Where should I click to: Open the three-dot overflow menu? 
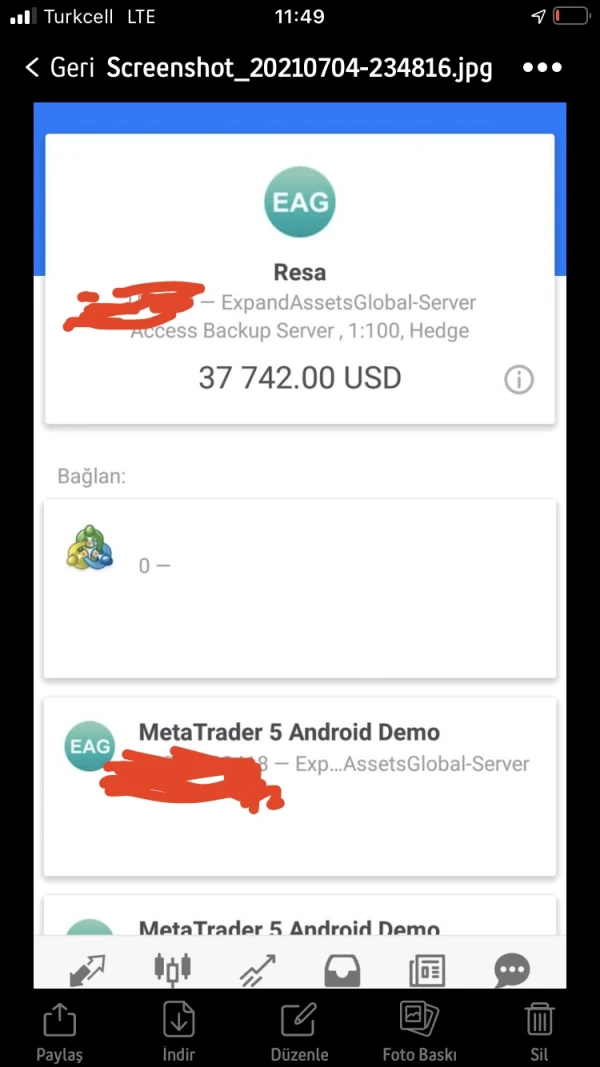tap(542, 67)
